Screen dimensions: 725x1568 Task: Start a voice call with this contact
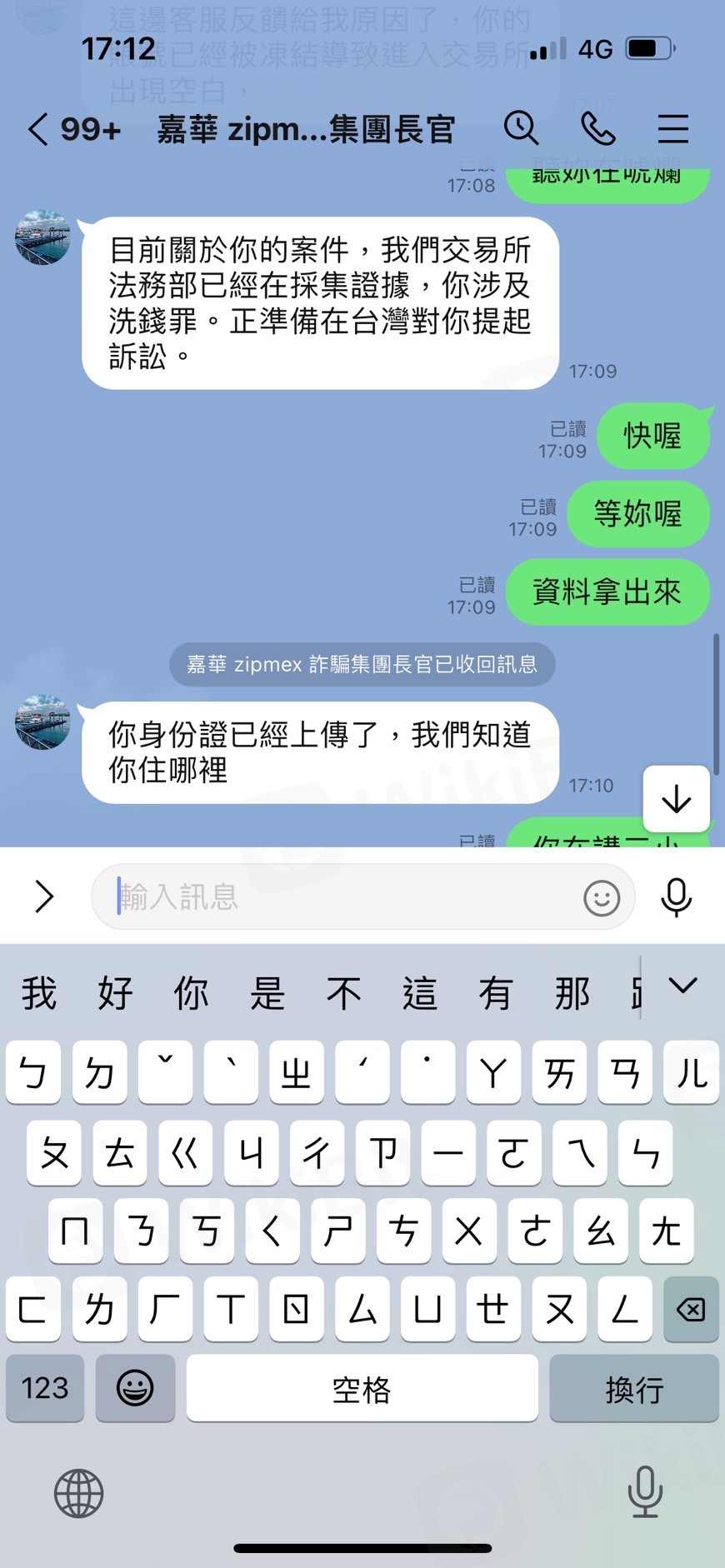click(x=597, y=129)
